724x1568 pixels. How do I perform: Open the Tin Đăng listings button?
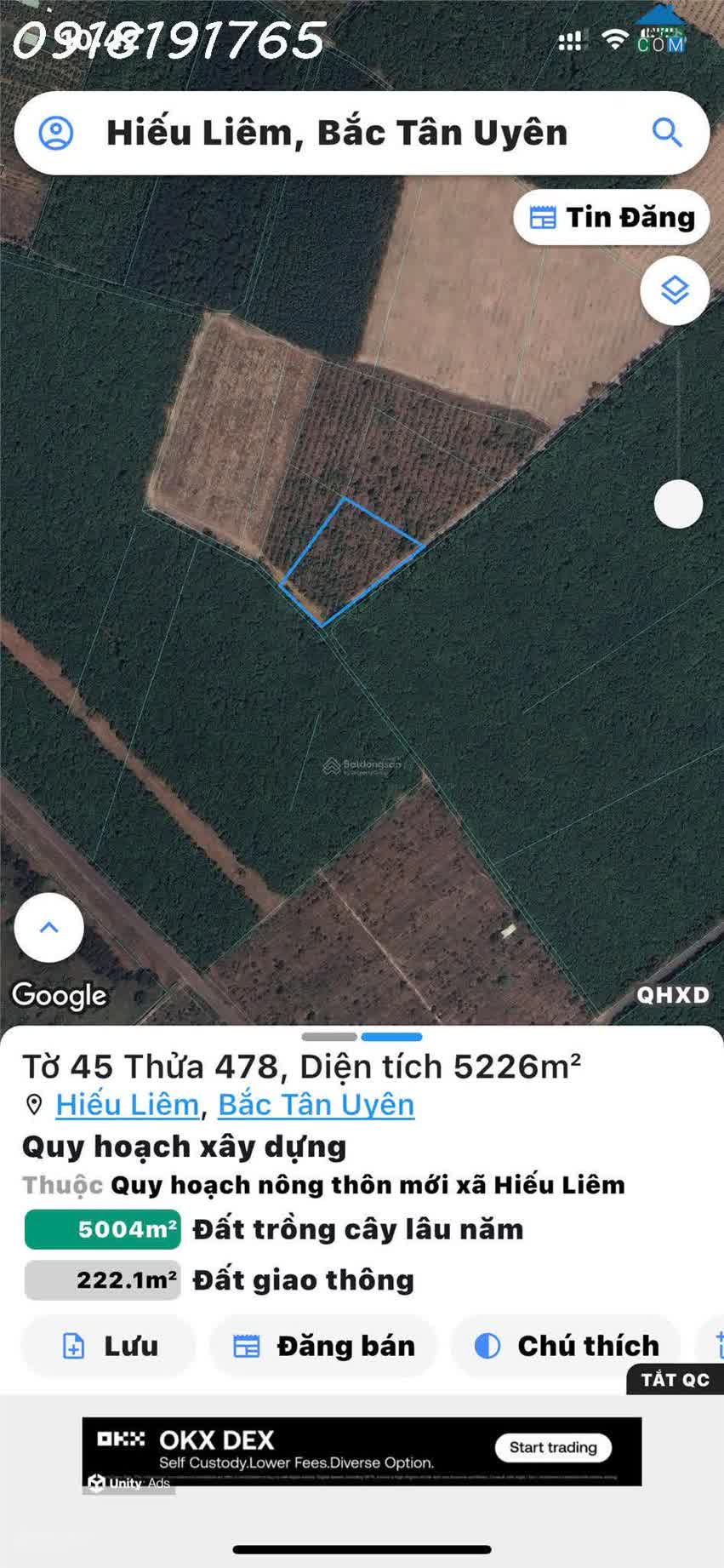[612, 218]
